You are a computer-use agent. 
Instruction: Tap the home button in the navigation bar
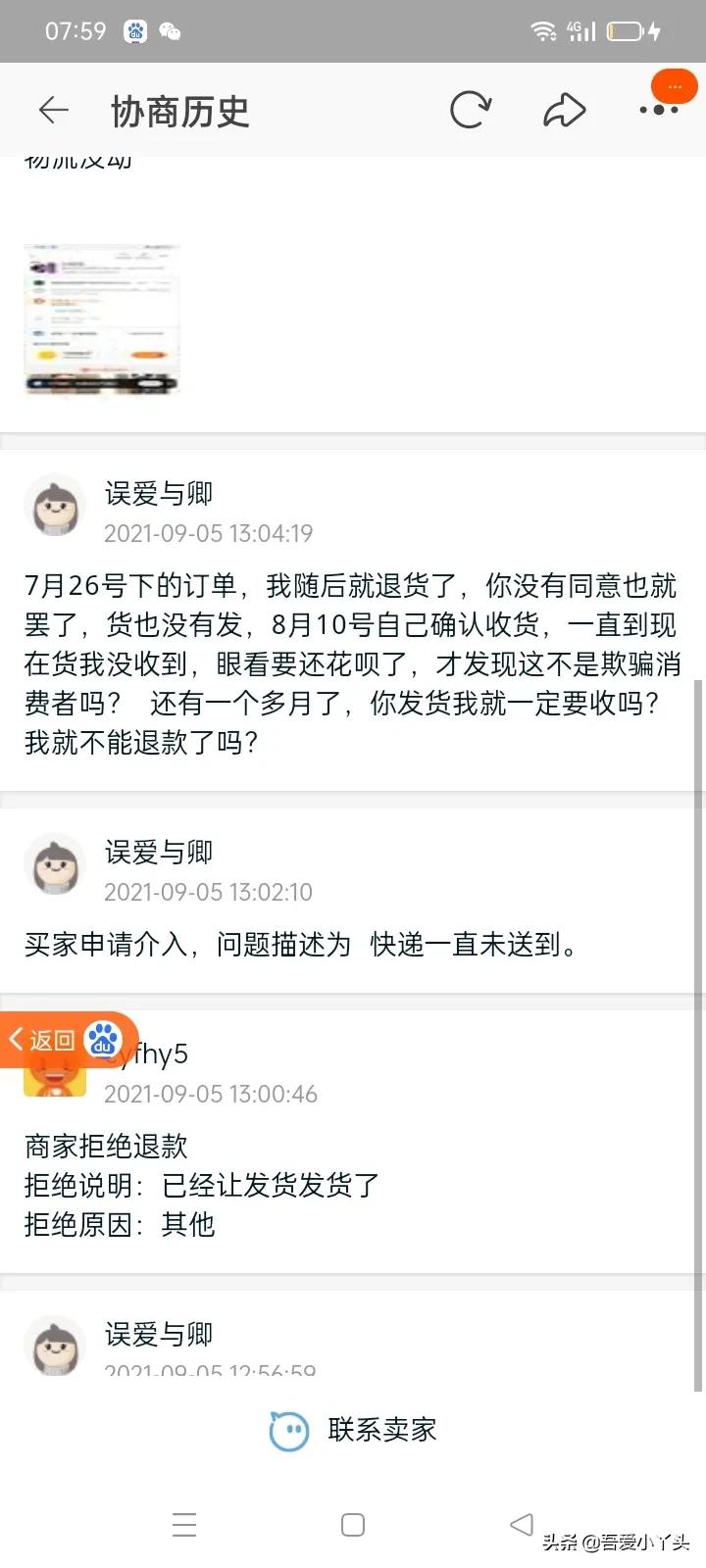pyautogui.click(x=352, y=1525)
